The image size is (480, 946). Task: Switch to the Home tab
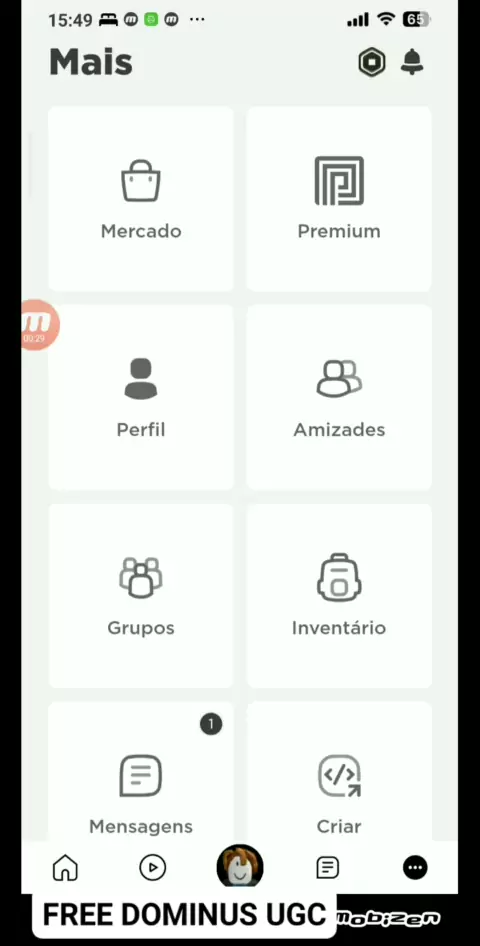point(65,868)
